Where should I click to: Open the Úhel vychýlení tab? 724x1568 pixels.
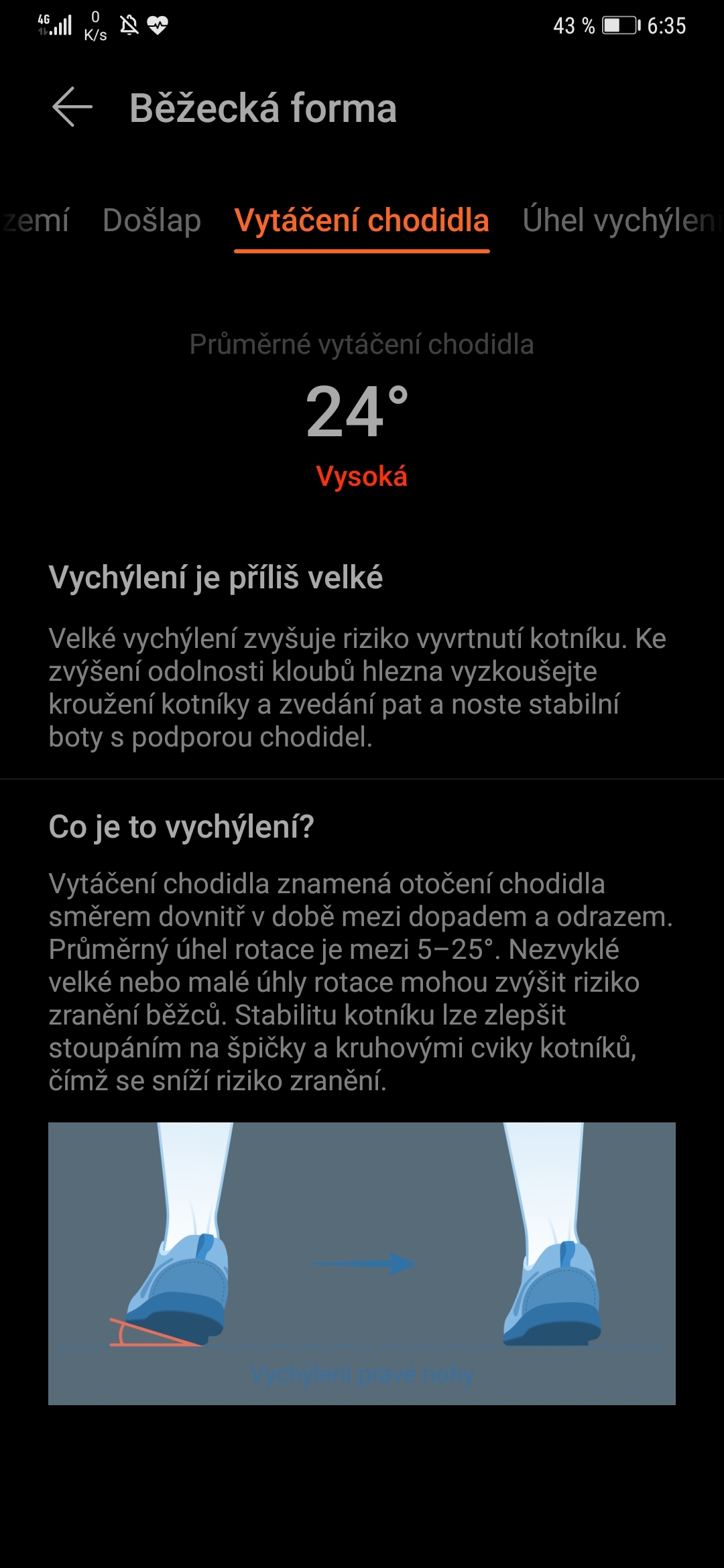point(620,220)
